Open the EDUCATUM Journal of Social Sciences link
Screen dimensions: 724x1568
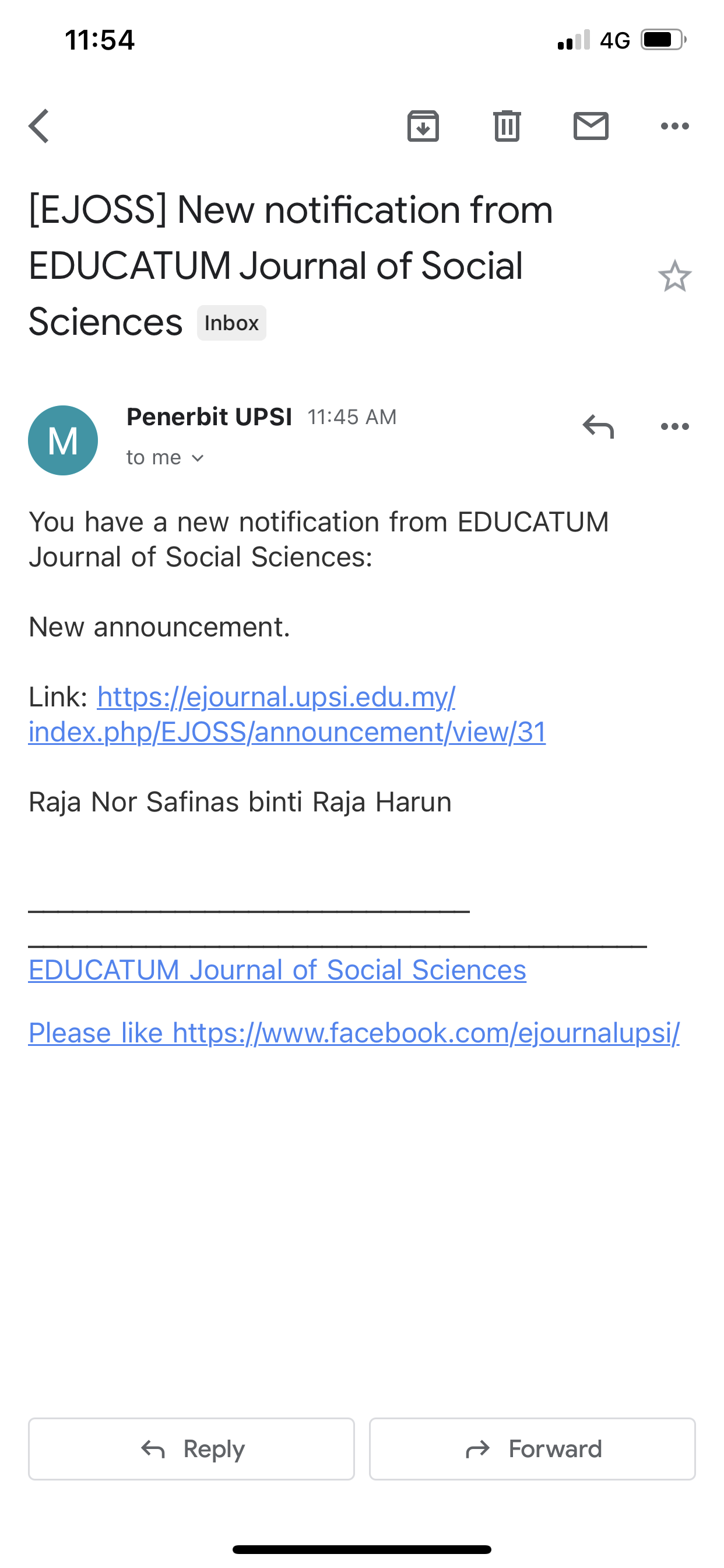277,970
